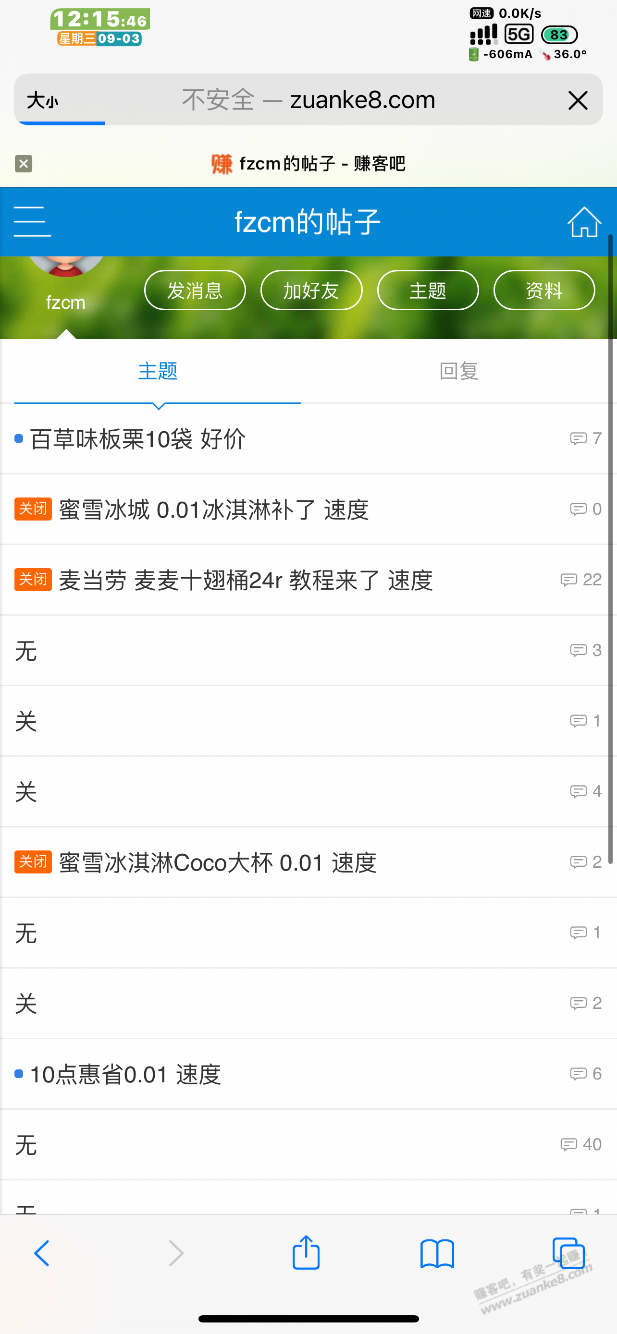Open post 蜜雪冰城 0.01冰淇淋补了 速度
Screen dimensions: 617x1334
point(213,510)
